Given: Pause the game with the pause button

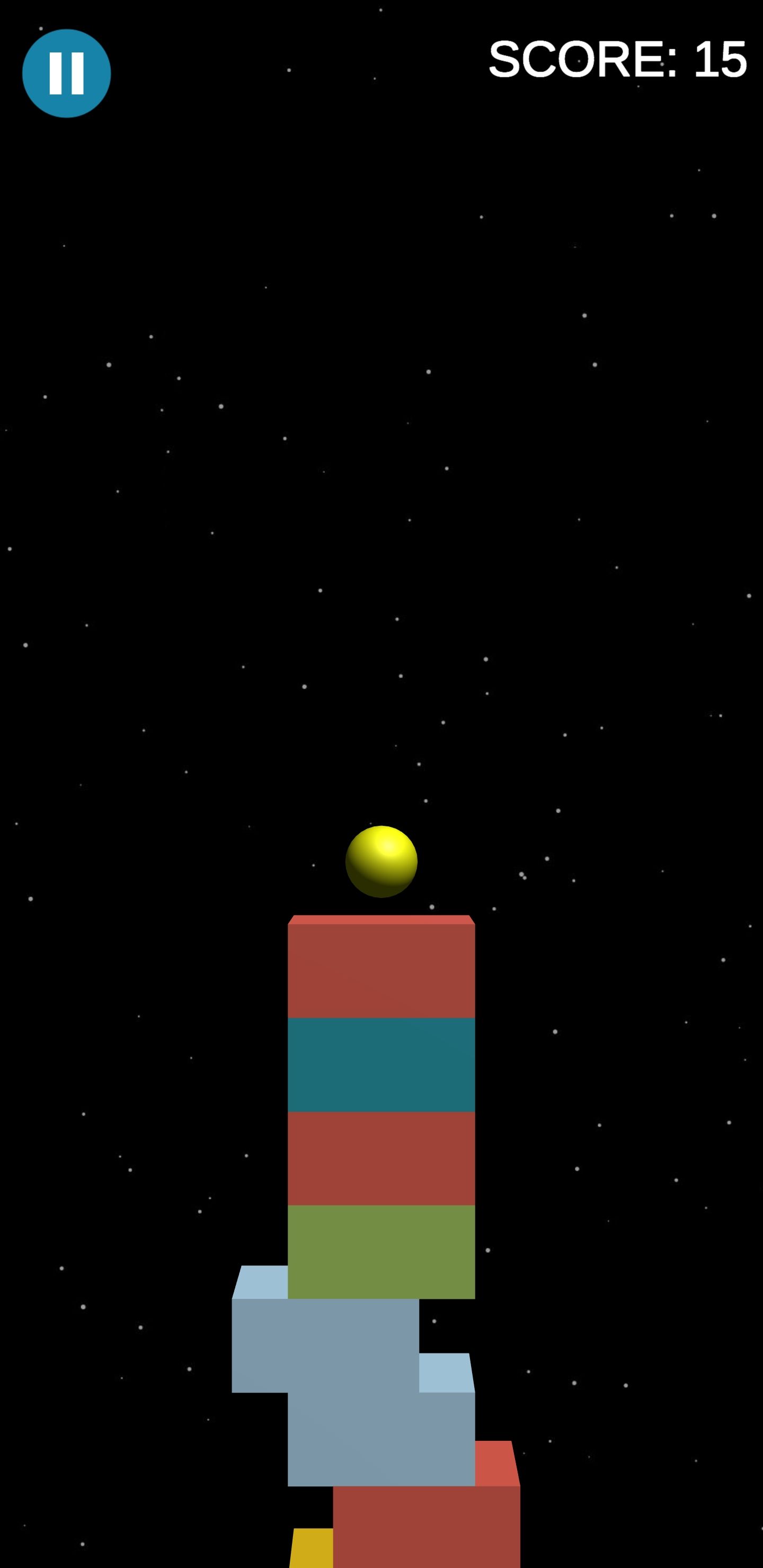Looking at the screenshot, I should [66, 74].
